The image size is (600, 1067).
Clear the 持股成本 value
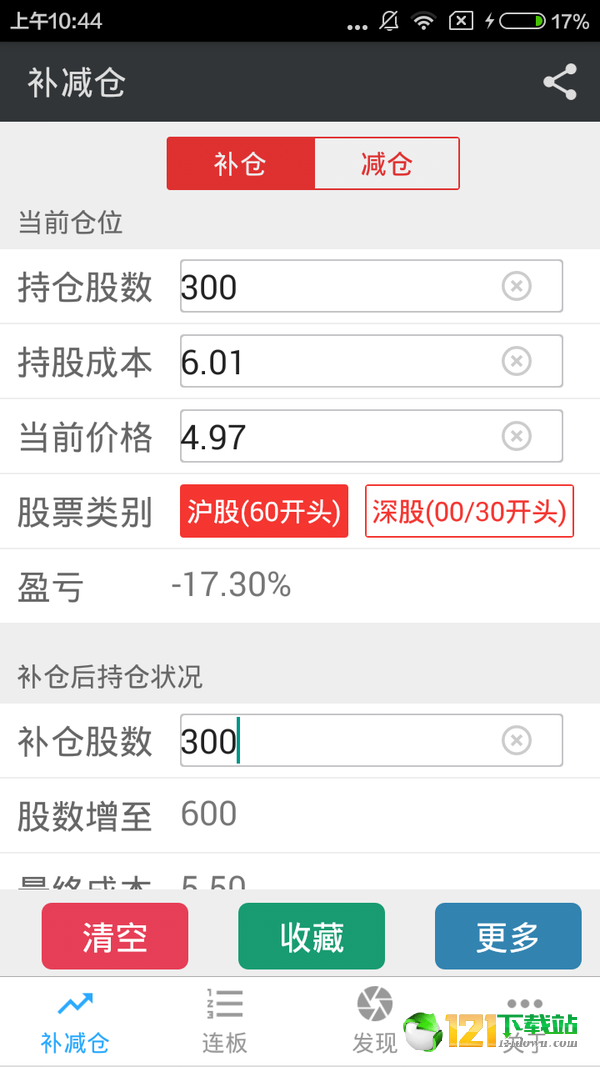(x=516, y=361)
